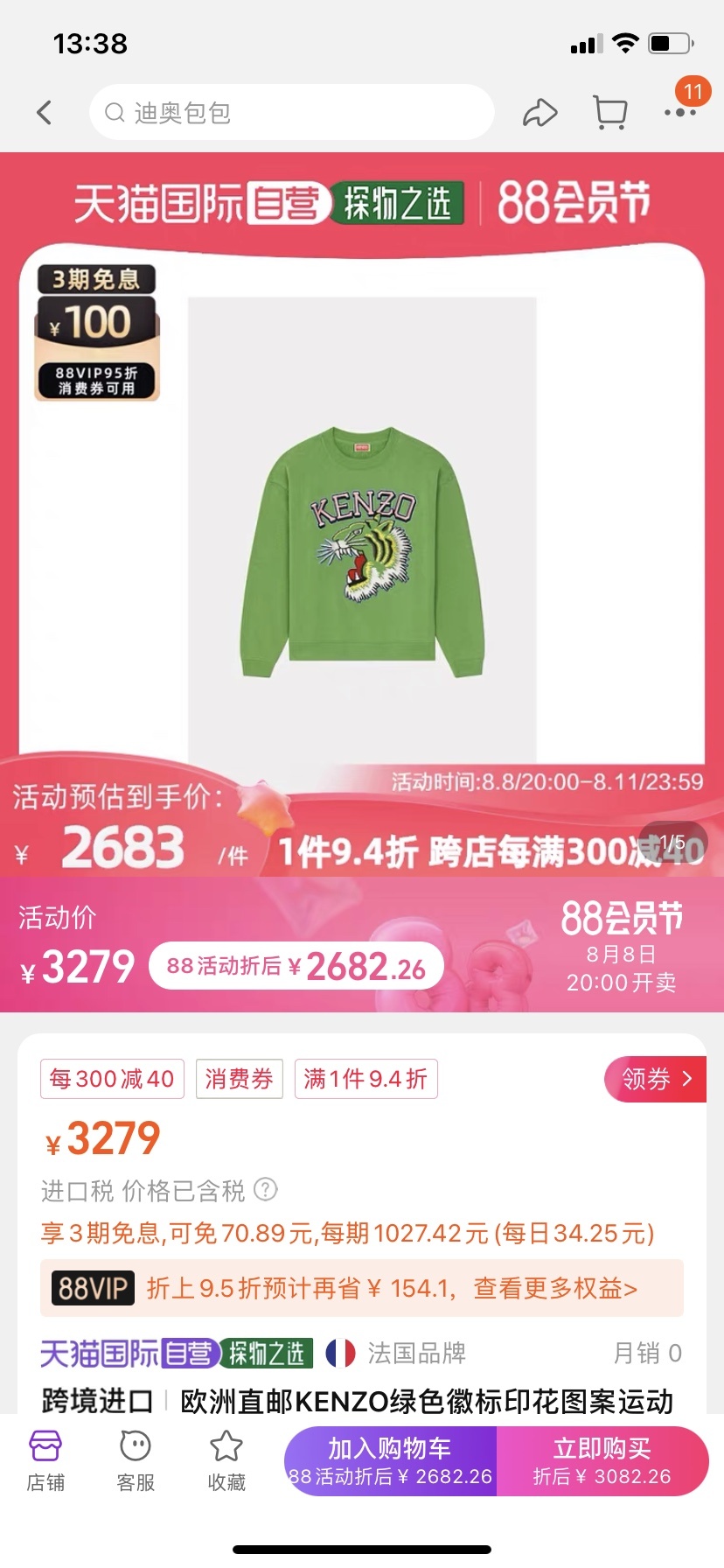Viewport: 724px width, 1568px height.
Task: Go back to previous page
Action: pos(45,112)
